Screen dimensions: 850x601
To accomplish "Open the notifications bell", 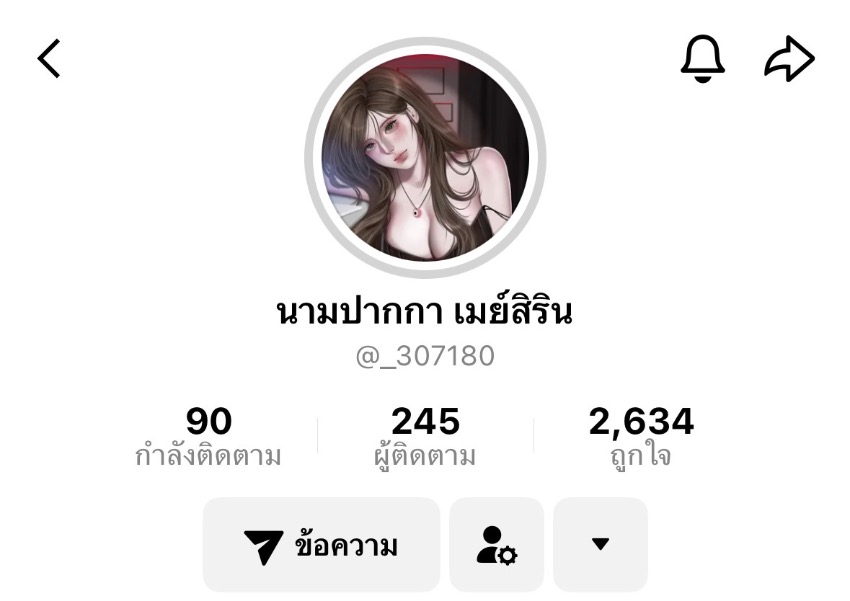I will 703,59.
